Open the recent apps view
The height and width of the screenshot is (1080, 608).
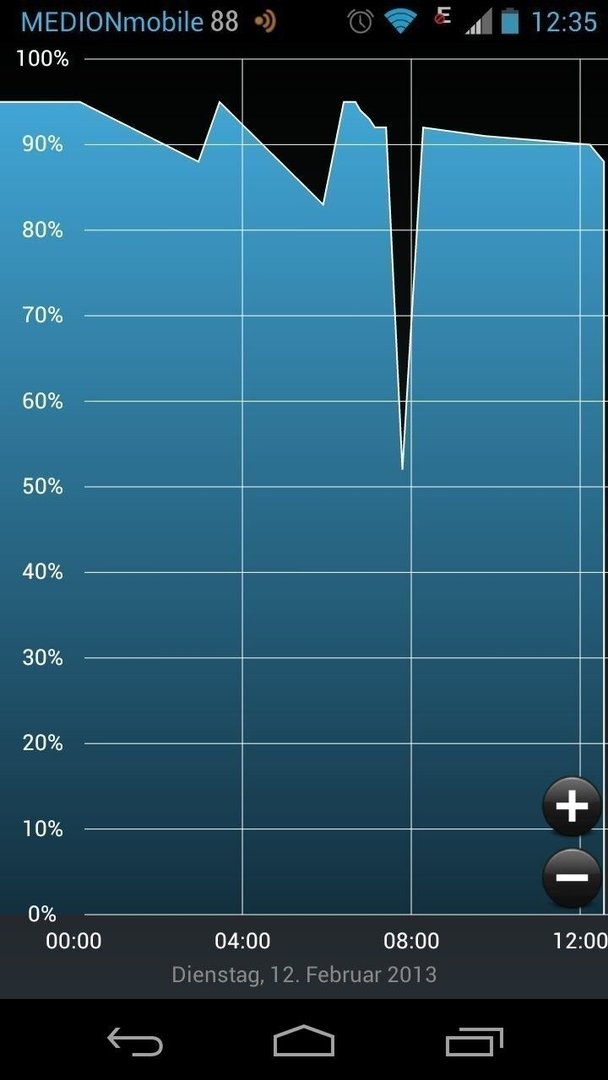click(474, 1041)
